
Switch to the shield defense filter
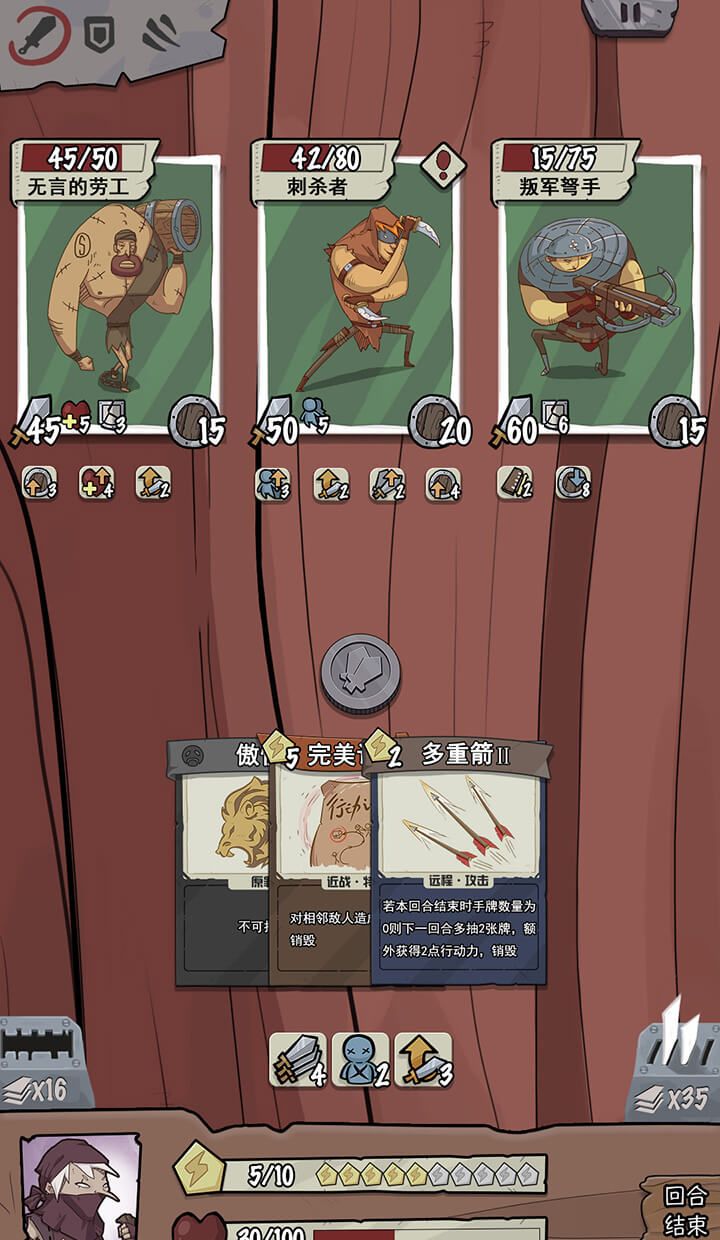click(x=99, y=36)
